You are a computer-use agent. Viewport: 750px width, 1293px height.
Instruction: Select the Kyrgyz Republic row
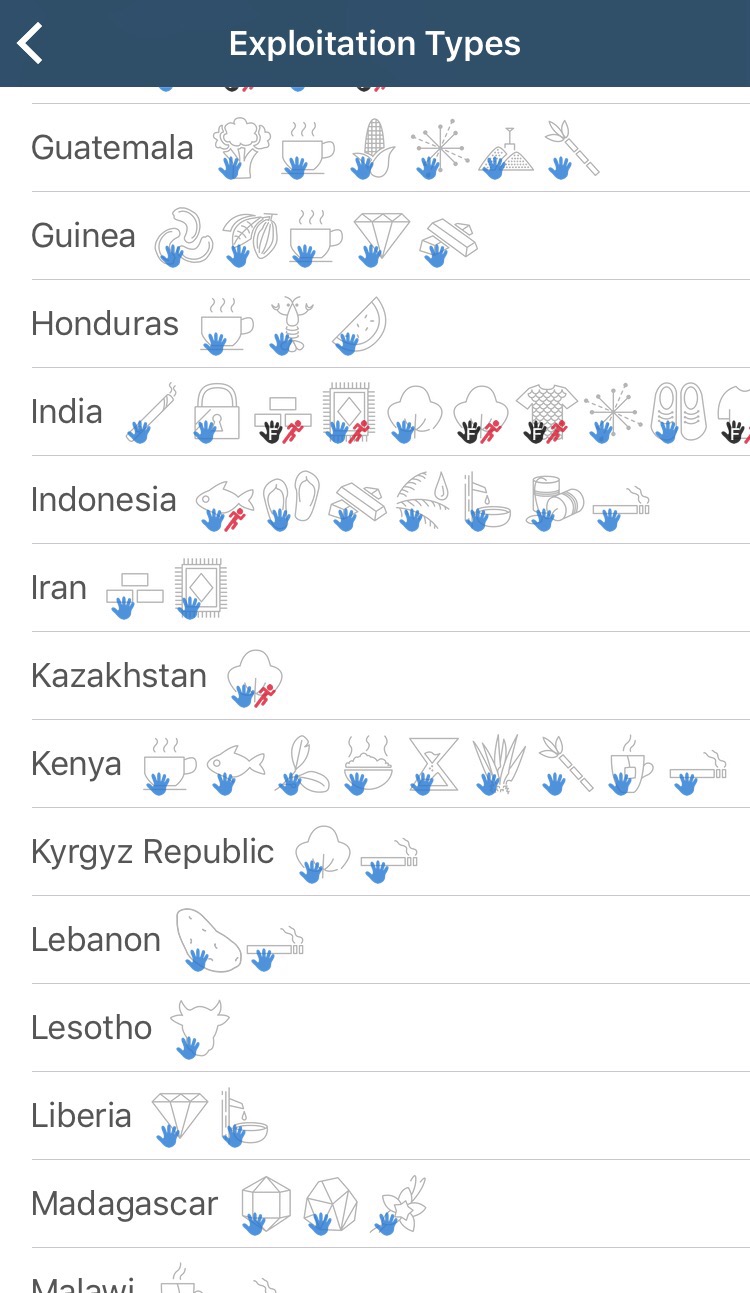tap(152, 852)
